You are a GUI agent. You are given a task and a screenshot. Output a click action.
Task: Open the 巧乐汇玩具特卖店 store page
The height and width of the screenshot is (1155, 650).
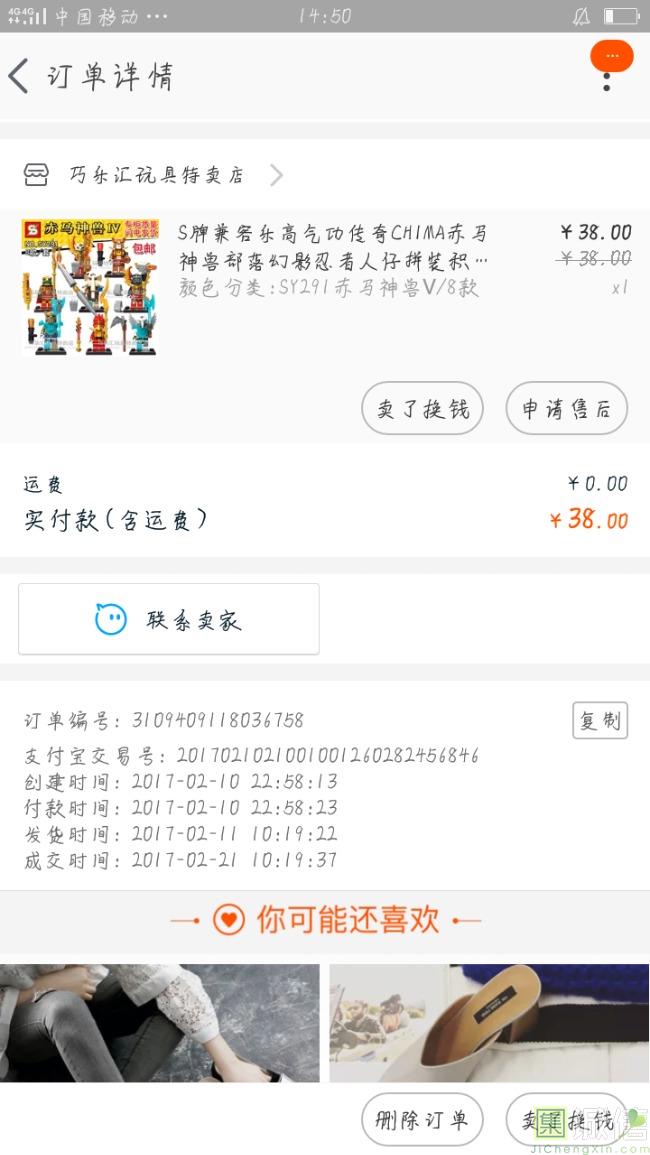click(156, 175)
